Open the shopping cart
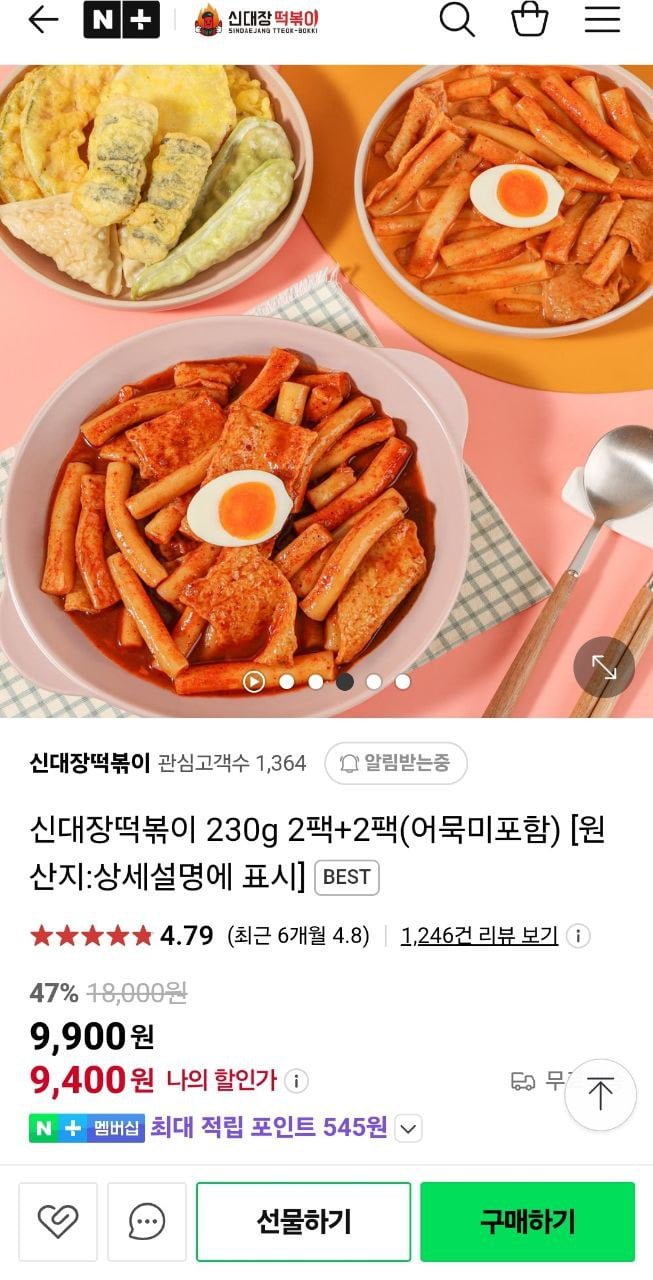The height and width of the screenshot is (1280, 653). point(529,19)
